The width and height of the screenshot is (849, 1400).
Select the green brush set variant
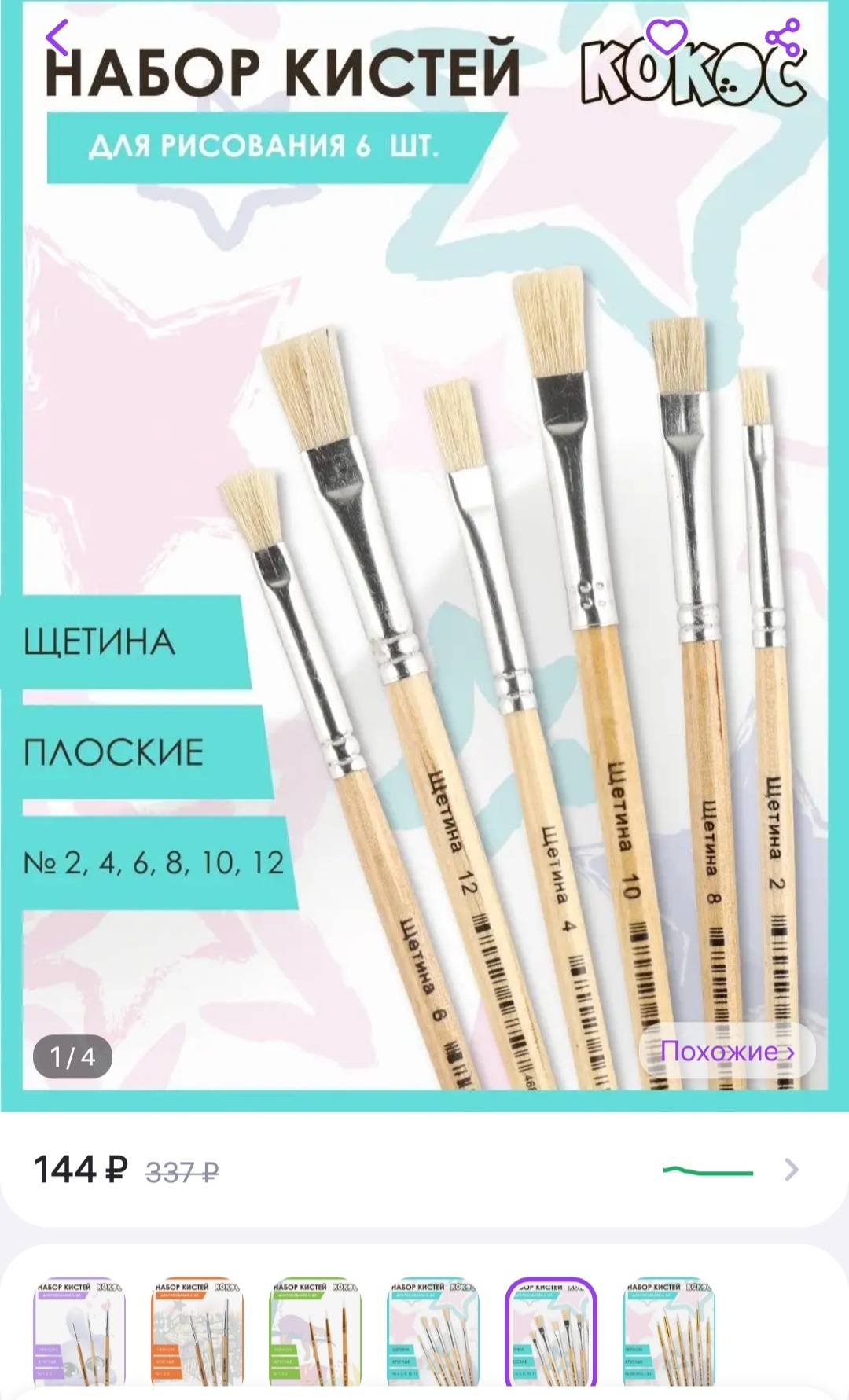(x=315, y=1332)
